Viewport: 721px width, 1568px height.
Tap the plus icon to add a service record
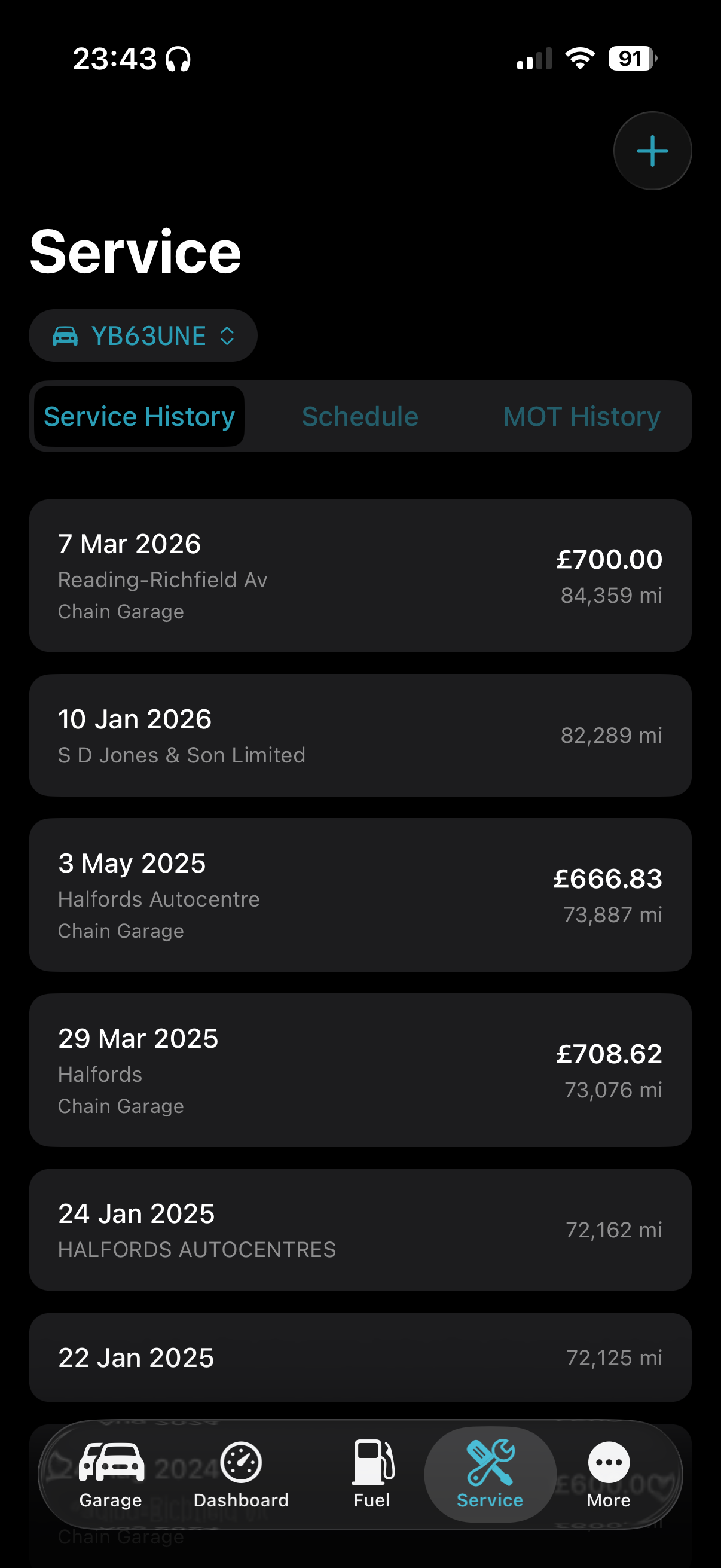(x=652, y=150)
